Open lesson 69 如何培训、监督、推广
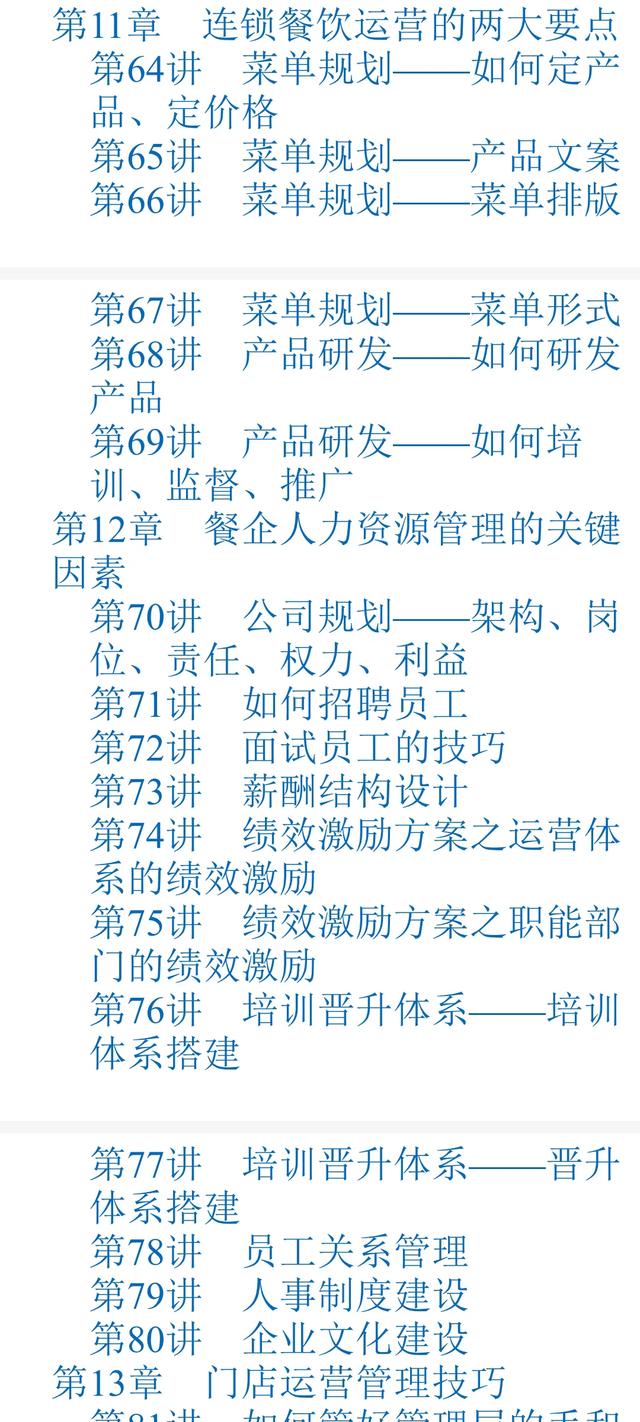Viewport: 640px width, 1422px height. click(337, 464)
